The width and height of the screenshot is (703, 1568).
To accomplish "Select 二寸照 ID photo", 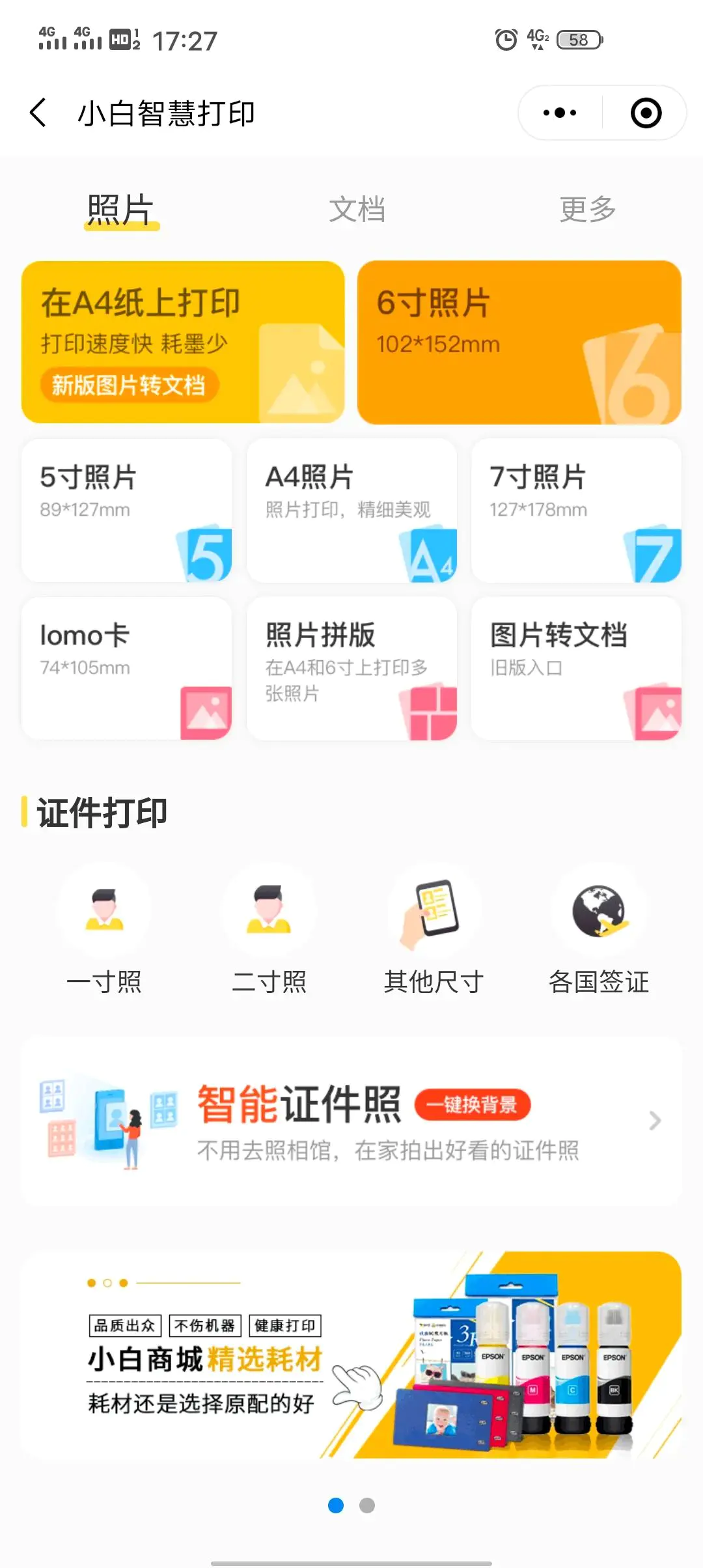I will 269,931.
